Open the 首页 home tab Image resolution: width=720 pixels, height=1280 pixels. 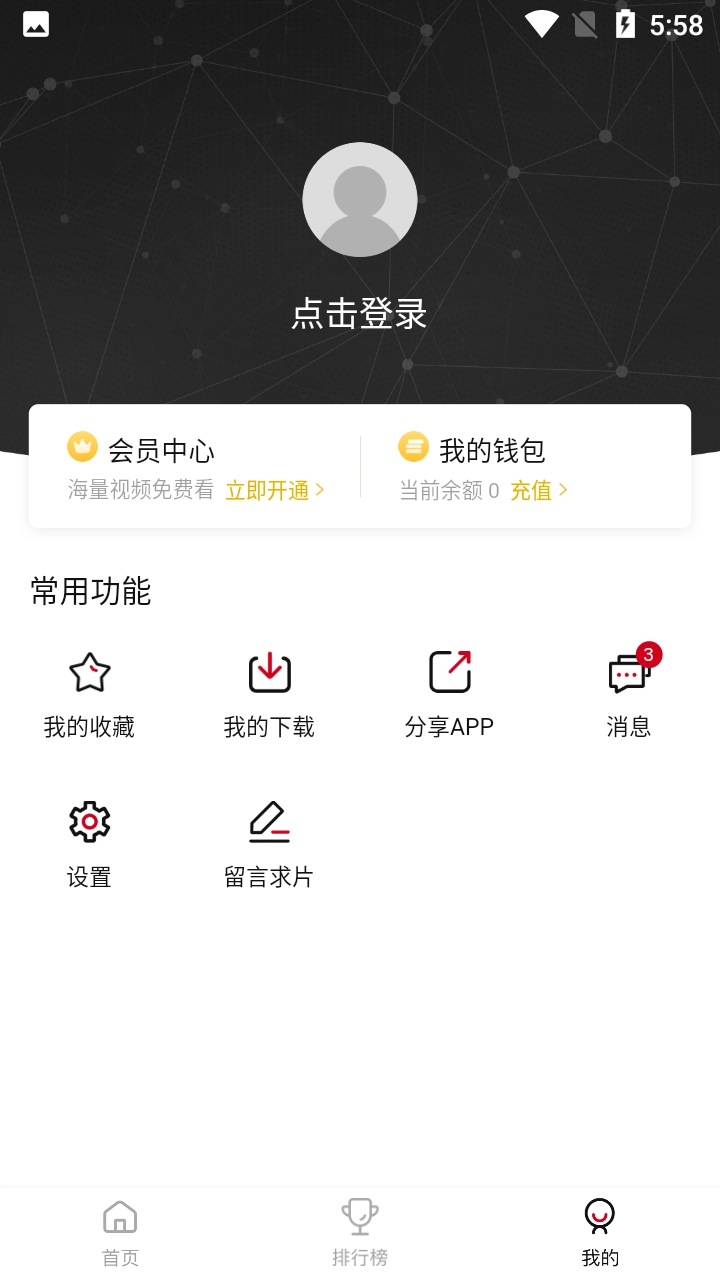pos(119,1230)
